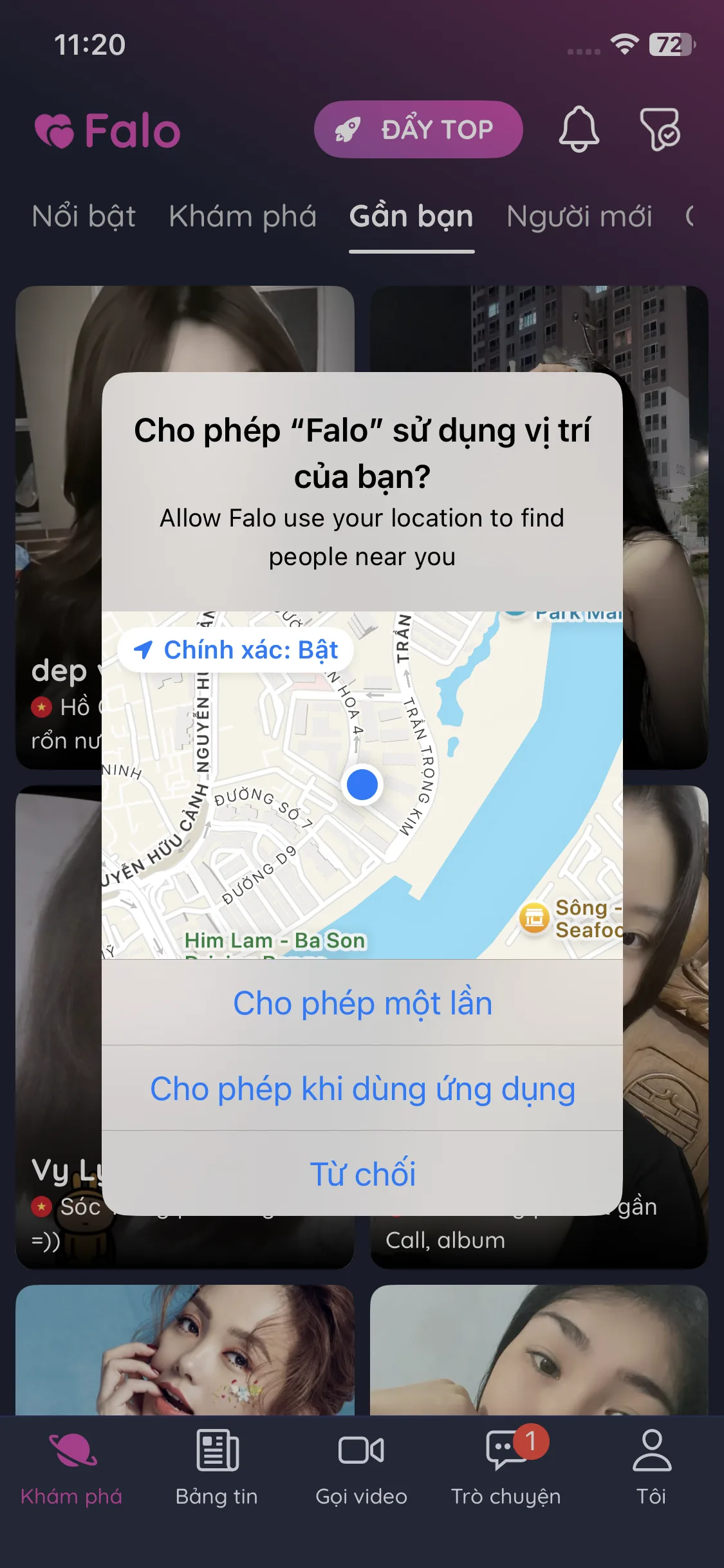The width and height of the screenshot is (724, 1568).
Task: Deny location with Từ chối
Action: [x=362, y=1173]
